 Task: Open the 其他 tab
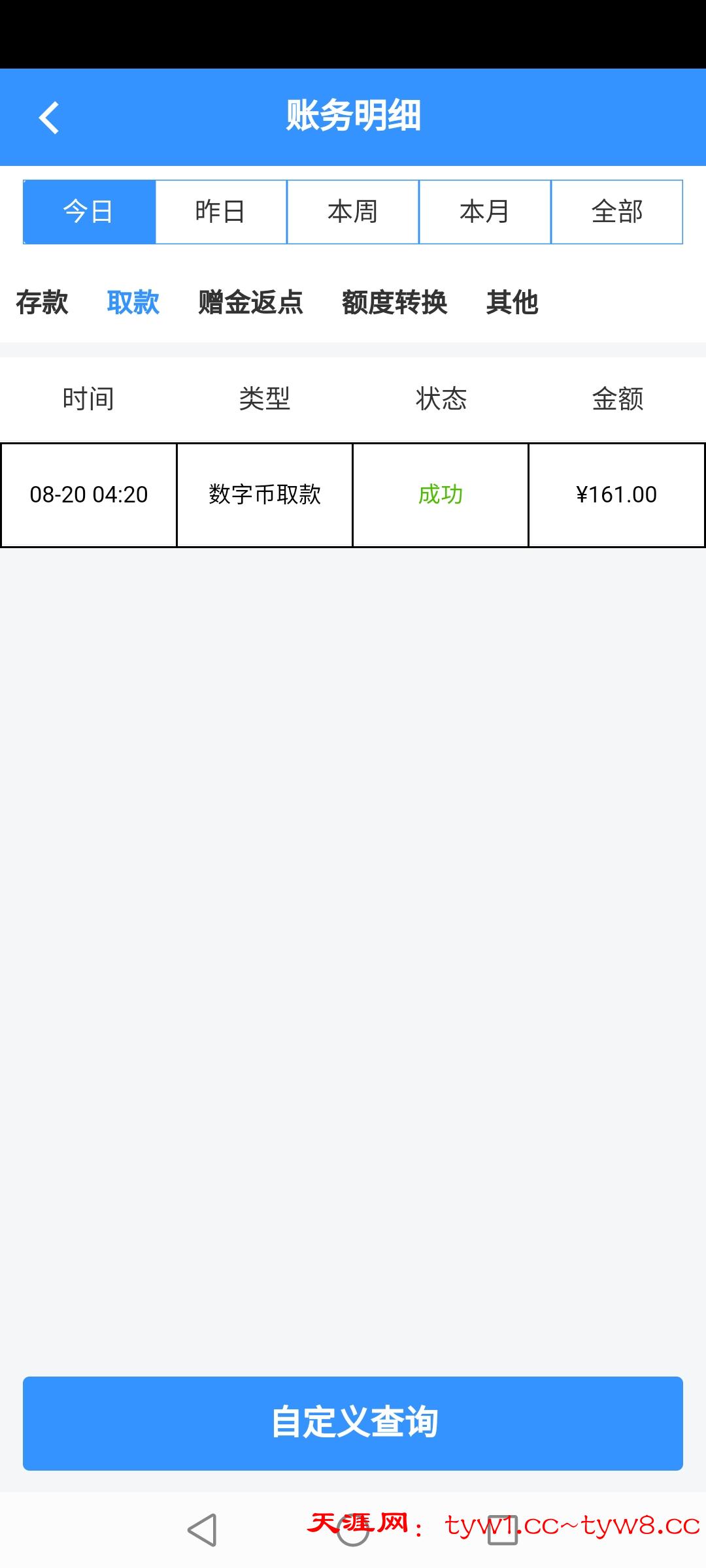(513, 302)
